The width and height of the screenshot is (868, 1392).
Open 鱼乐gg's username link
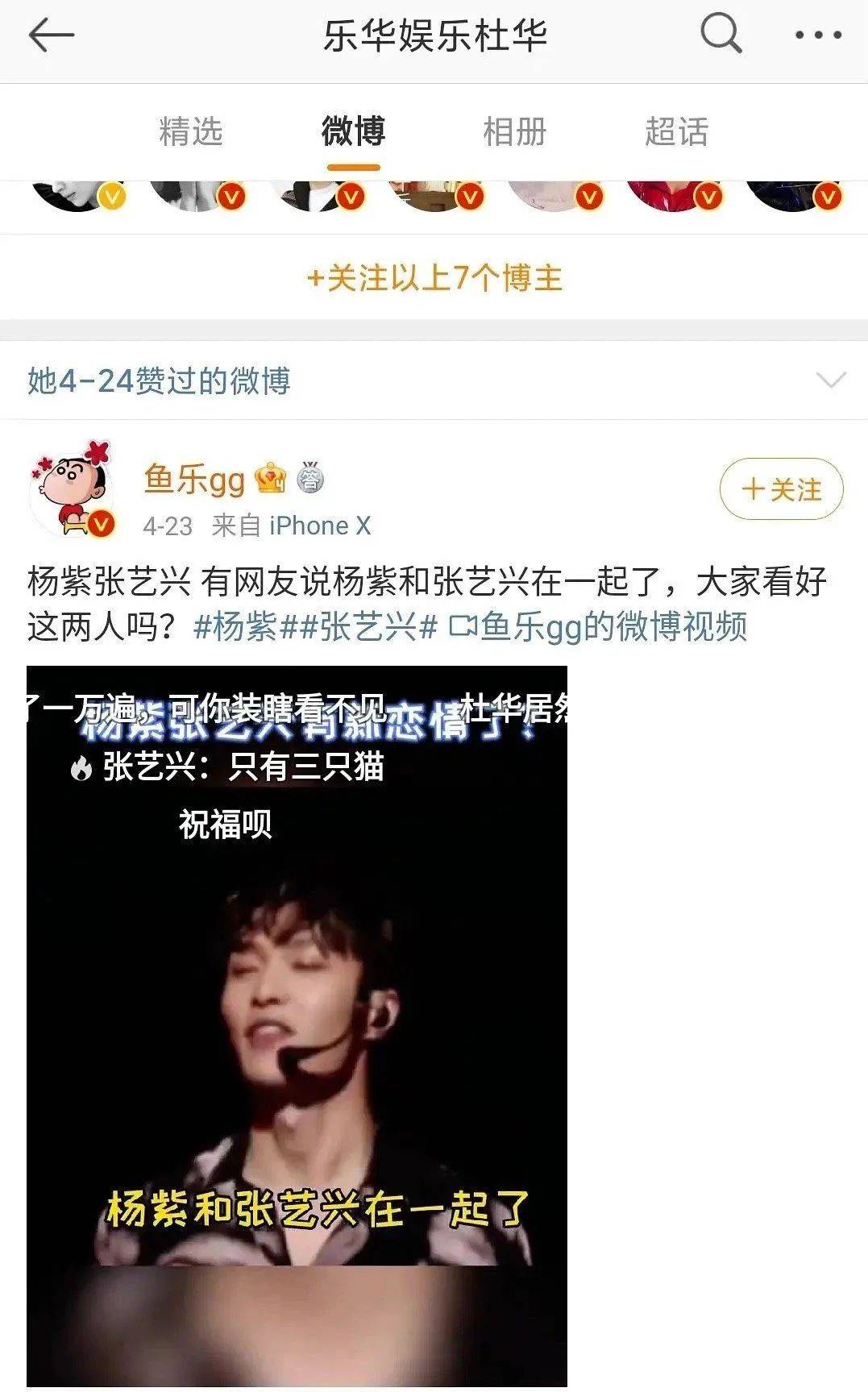(x=194, y=479)
